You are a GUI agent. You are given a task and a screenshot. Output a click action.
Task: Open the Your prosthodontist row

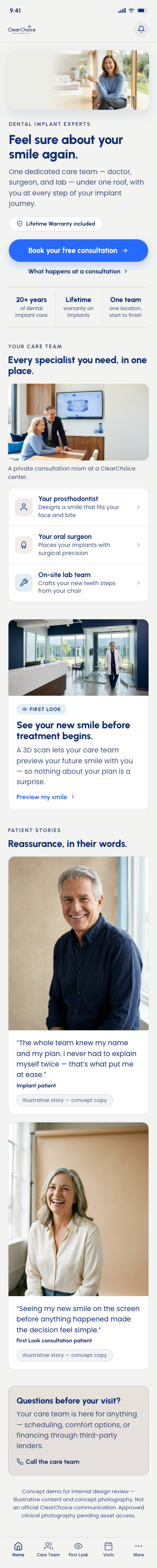[x=78, y=507]
